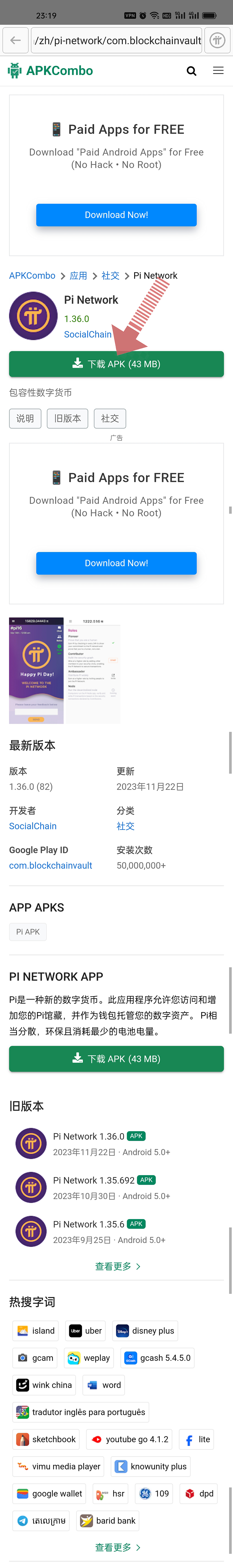Image resolution: width=233 pixels, height=1568 pixels.
Task: Open the APKCombo breadcrumb link
Action: pyautogui.click(x=32, y=276)
